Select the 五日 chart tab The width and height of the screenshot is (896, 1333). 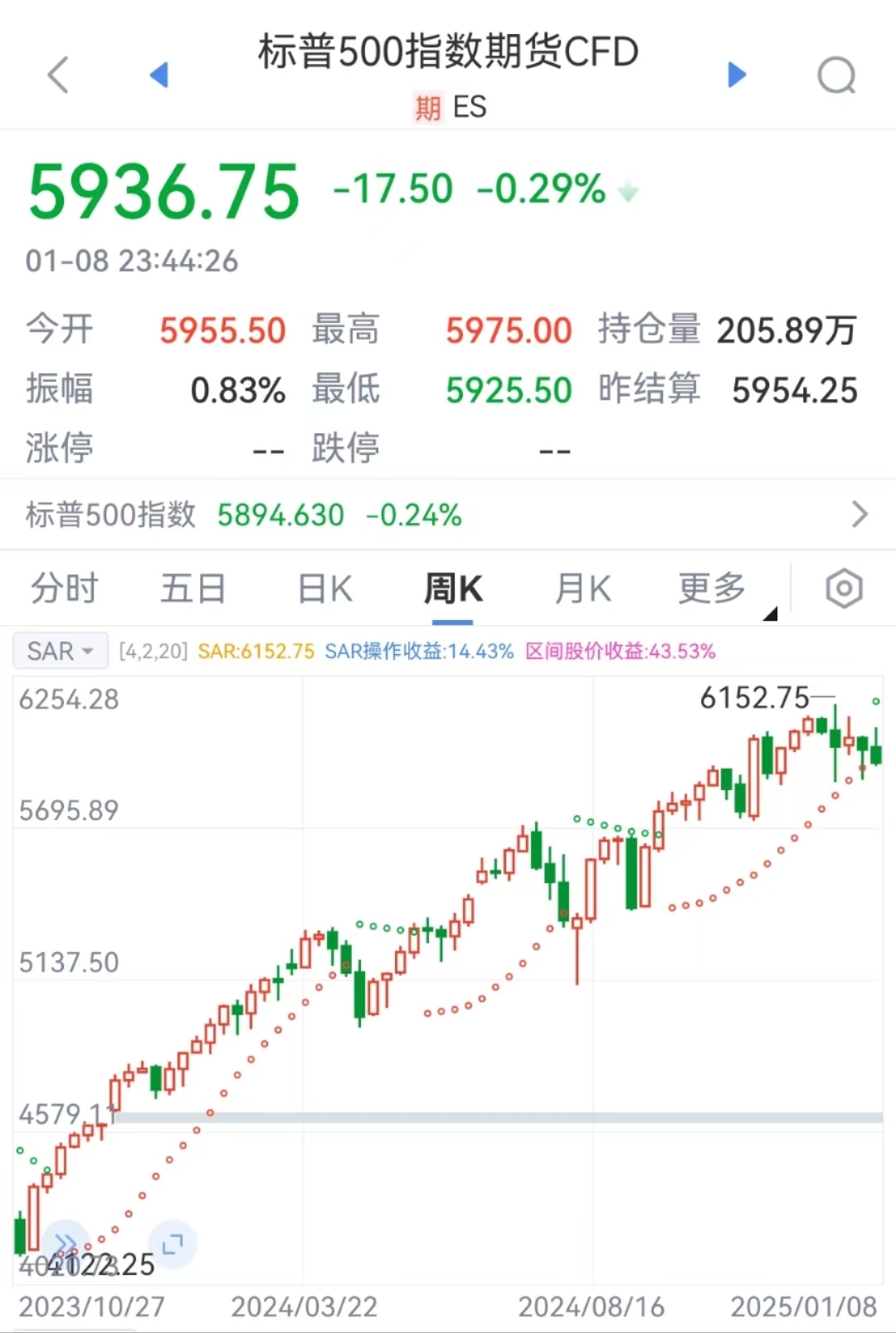pyautogui.click(x=192, y=588)
